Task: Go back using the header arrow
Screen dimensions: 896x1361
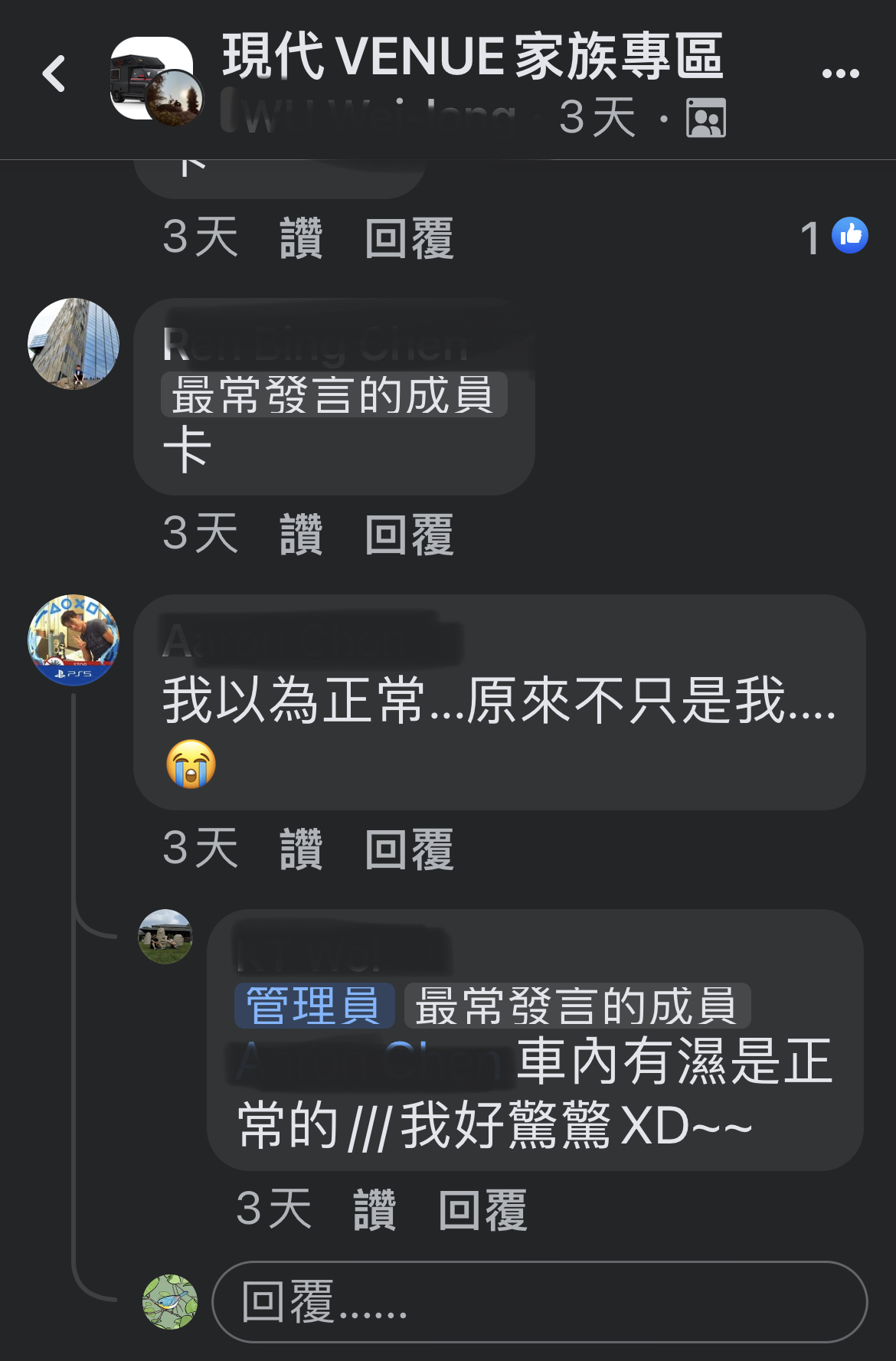Action: coord(54,74)
